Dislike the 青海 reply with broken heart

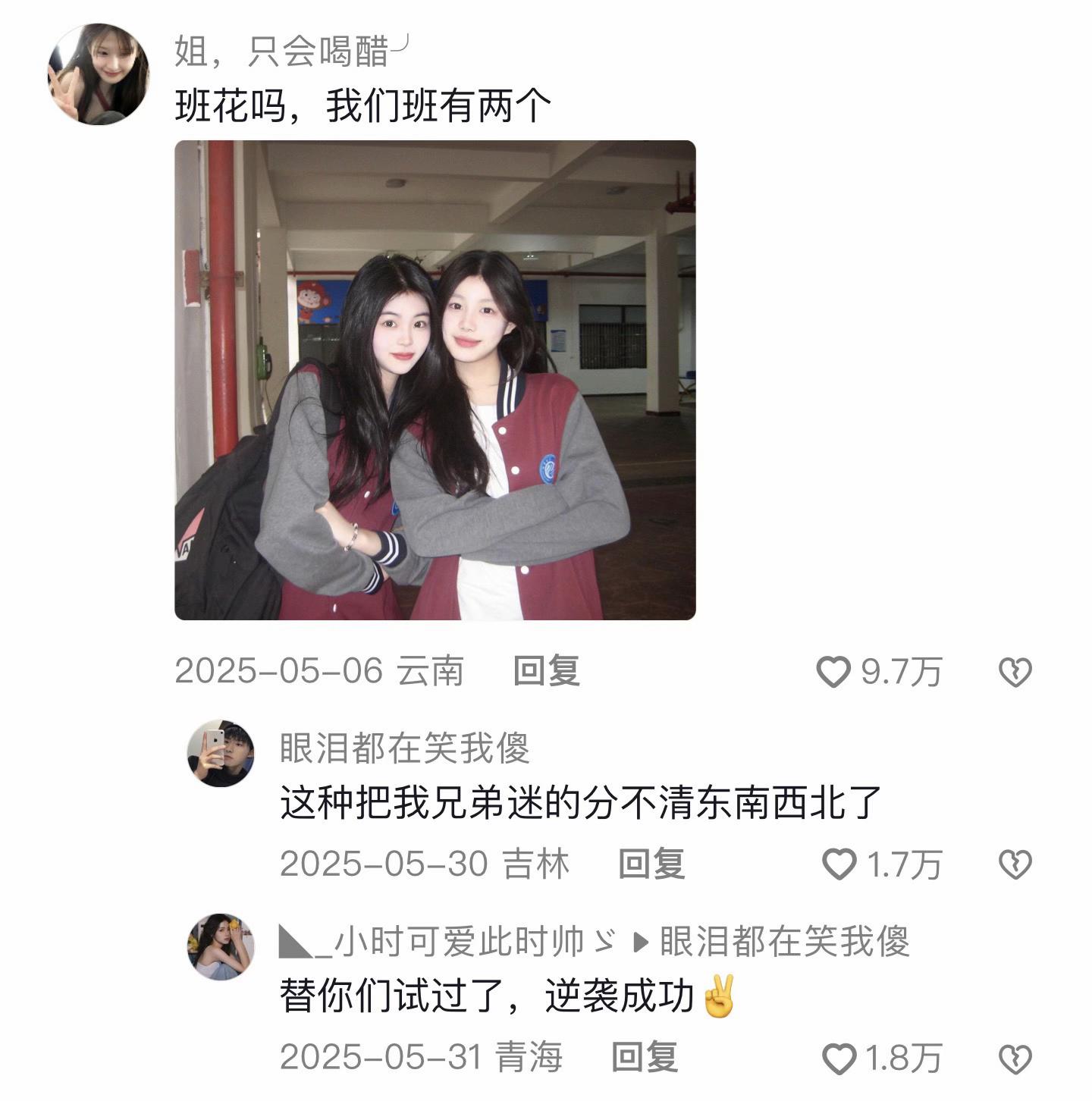tap(1015, 1059)
